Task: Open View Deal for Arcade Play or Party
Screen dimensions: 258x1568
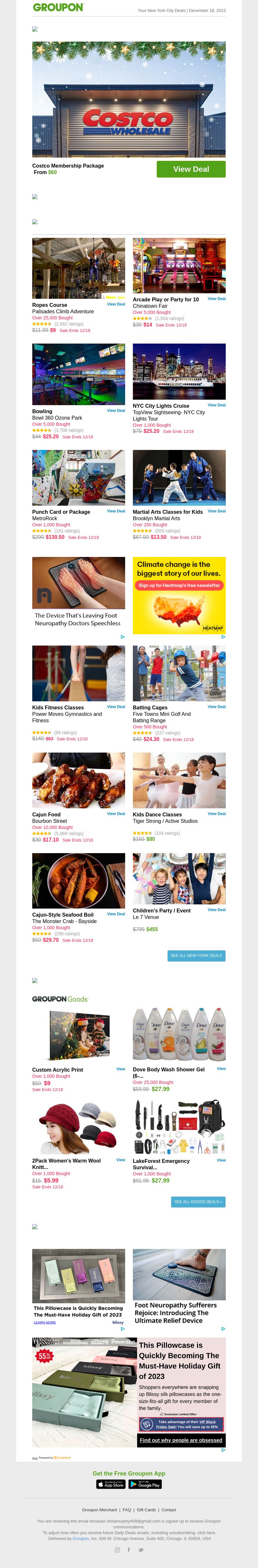Action: pyautogui.click(x=216, y=299)
